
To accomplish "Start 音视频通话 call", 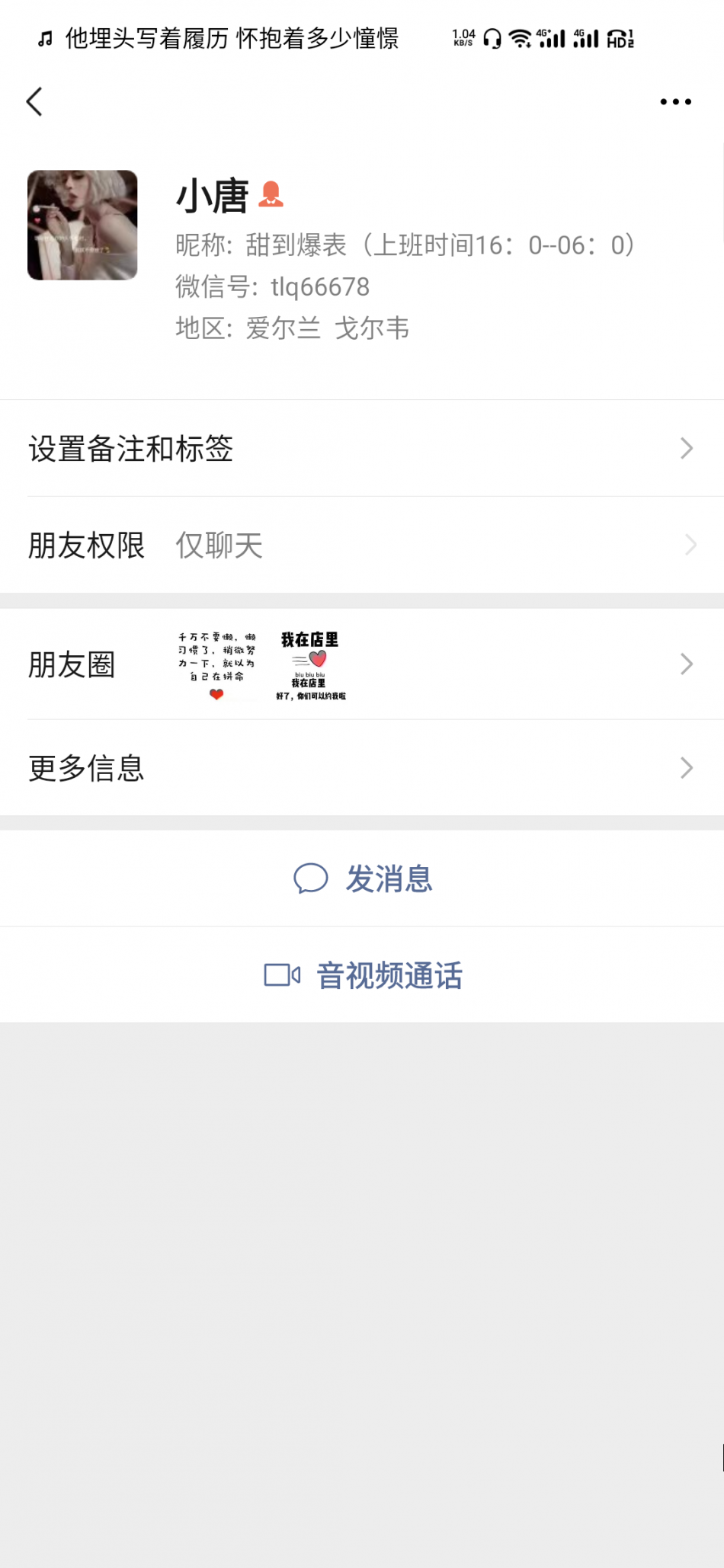I will 364,975.
